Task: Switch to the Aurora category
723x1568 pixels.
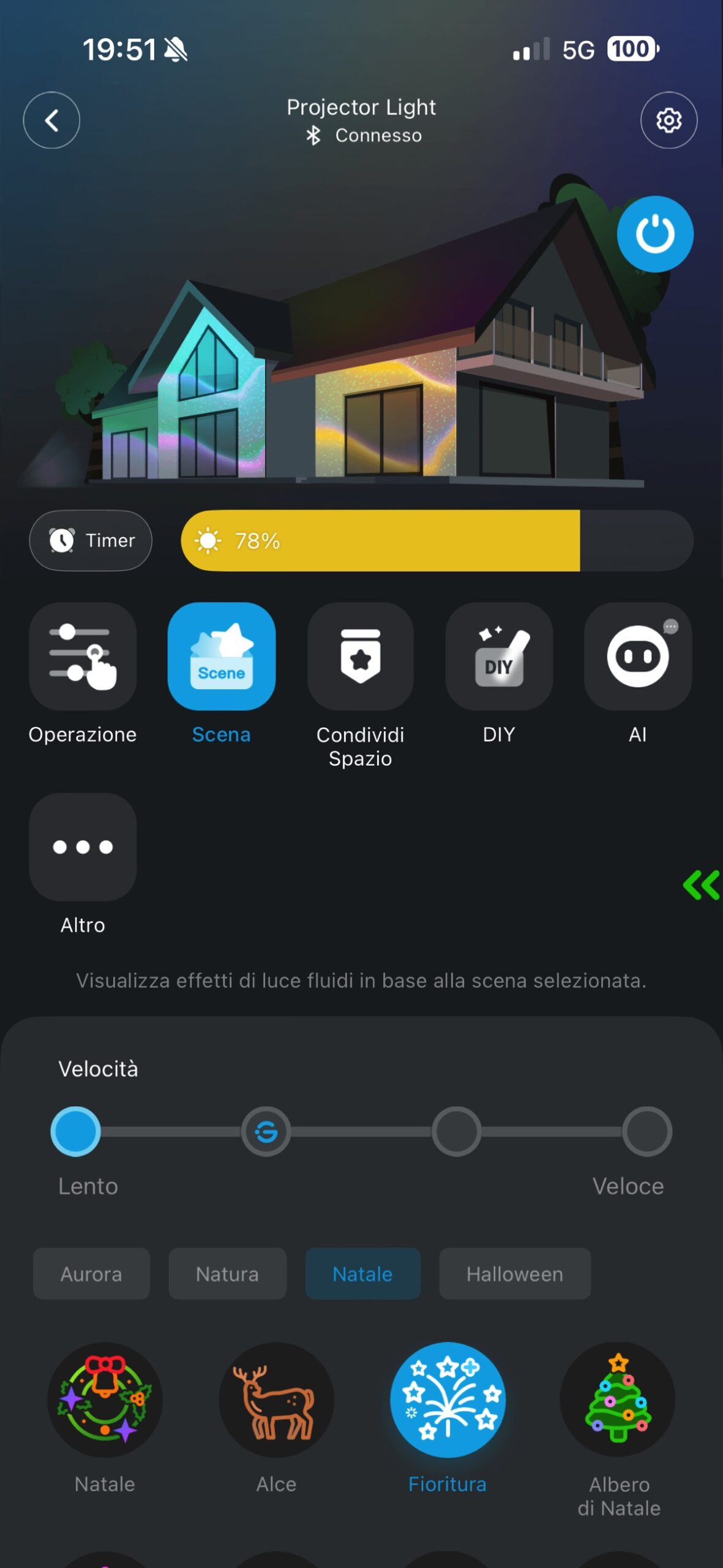Action: pos(91,1274)
